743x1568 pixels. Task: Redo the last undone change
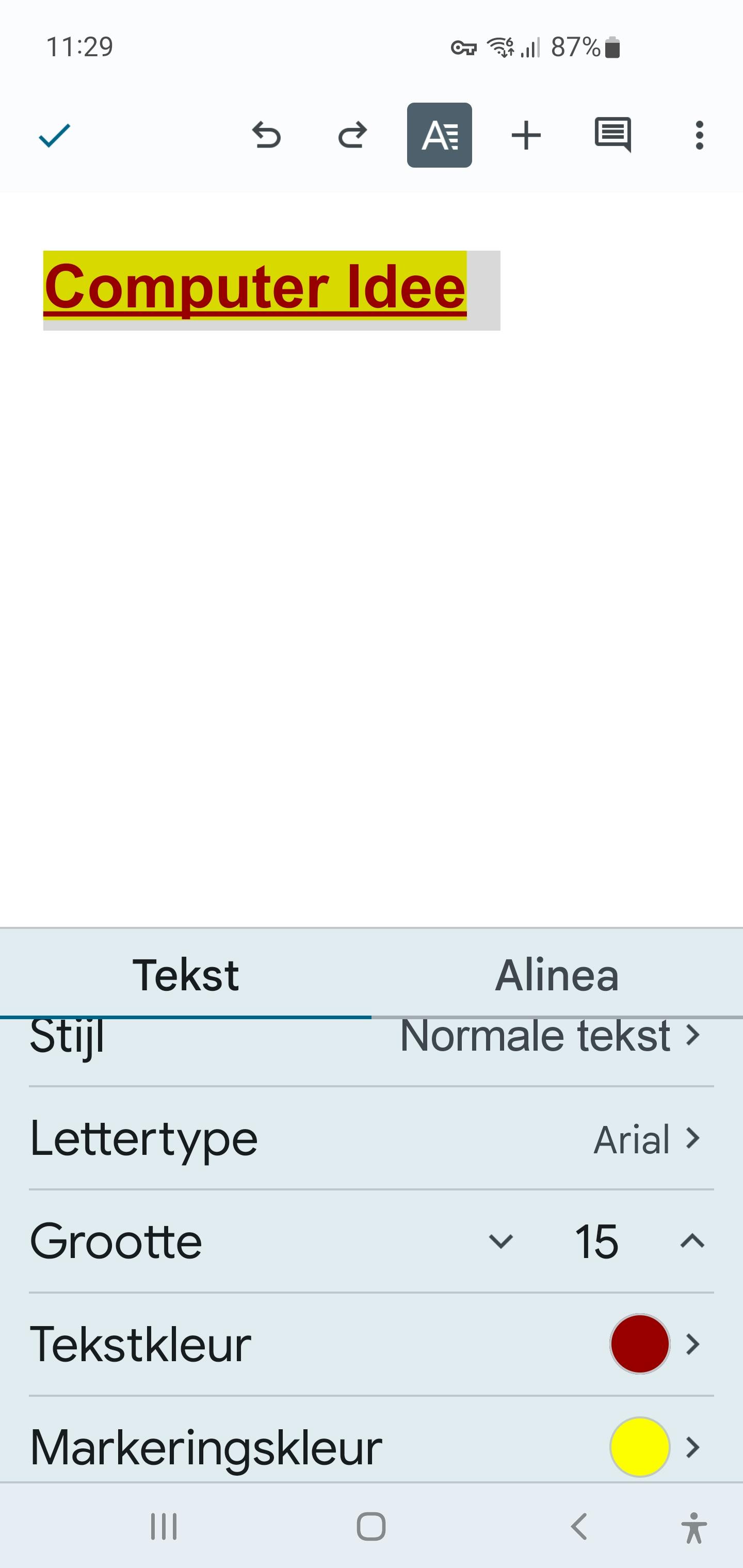pyautogui.click(x=352, y=135)
